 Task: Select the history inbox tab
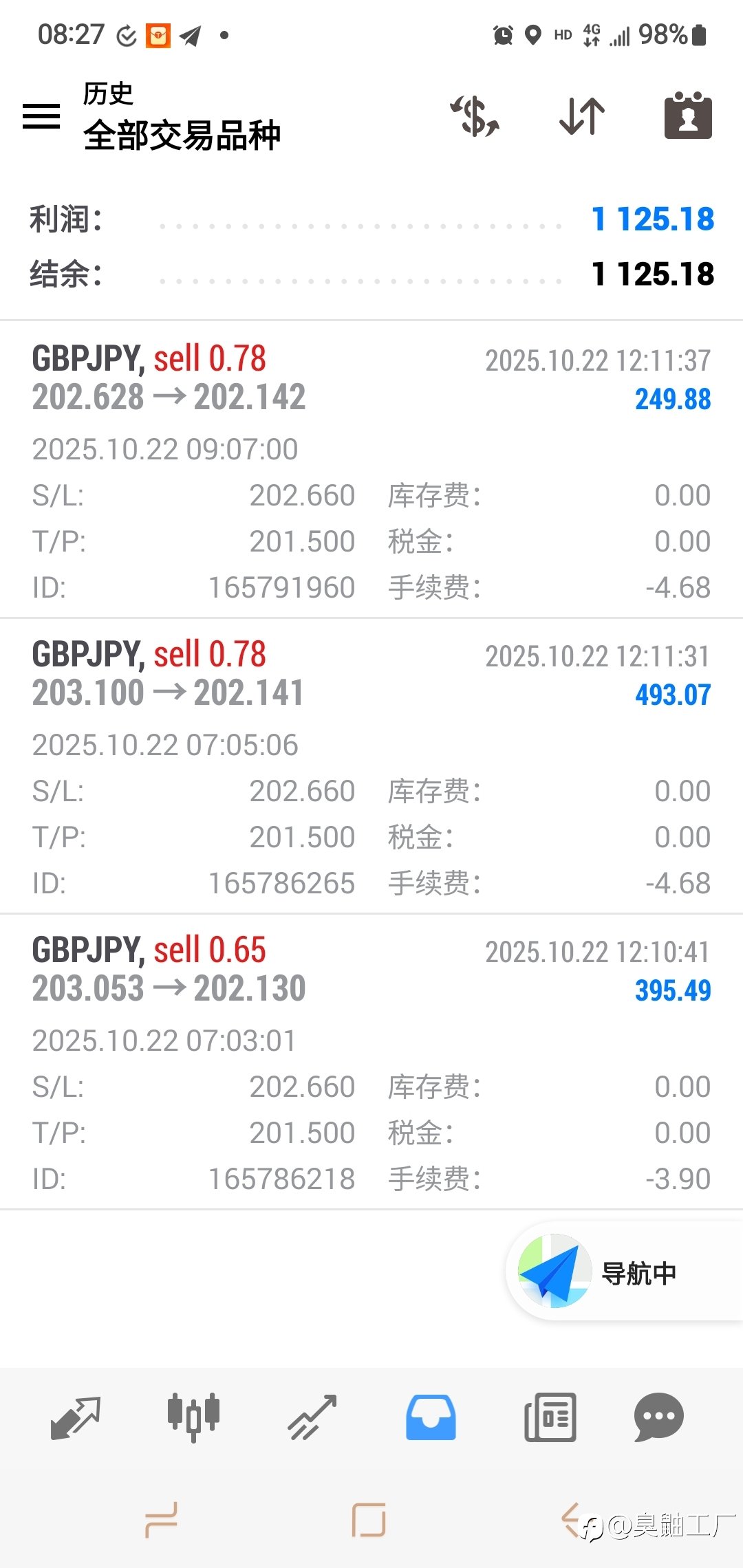pos(431,1417)
